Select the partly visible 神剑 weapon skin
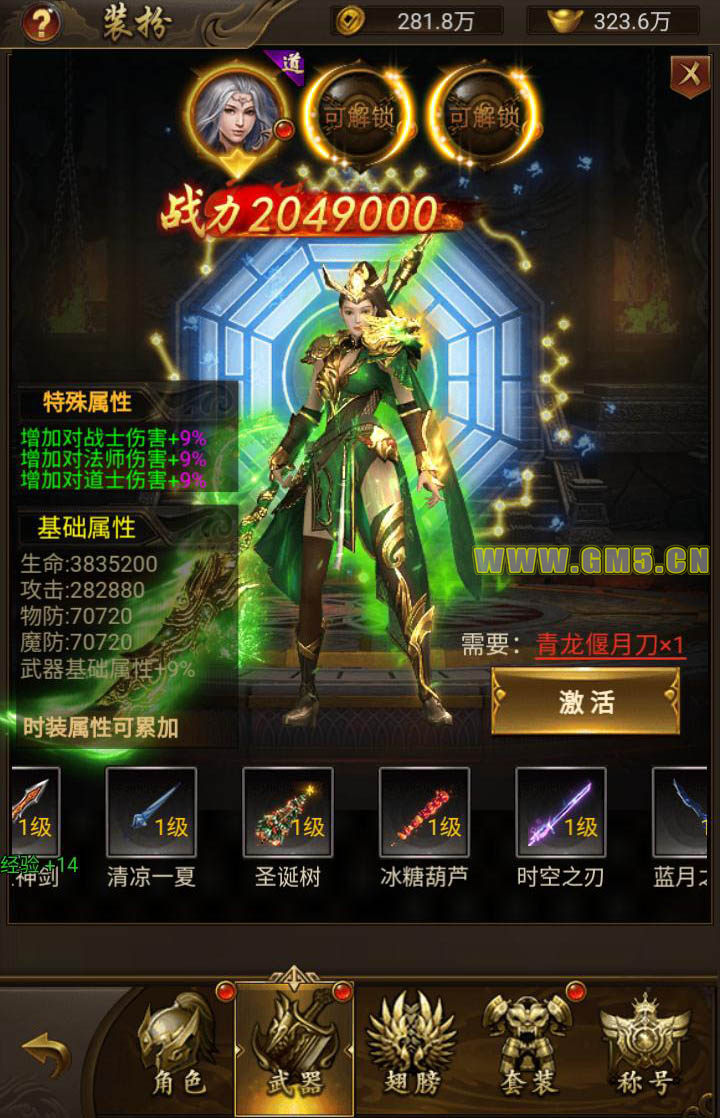 [34, 812]
